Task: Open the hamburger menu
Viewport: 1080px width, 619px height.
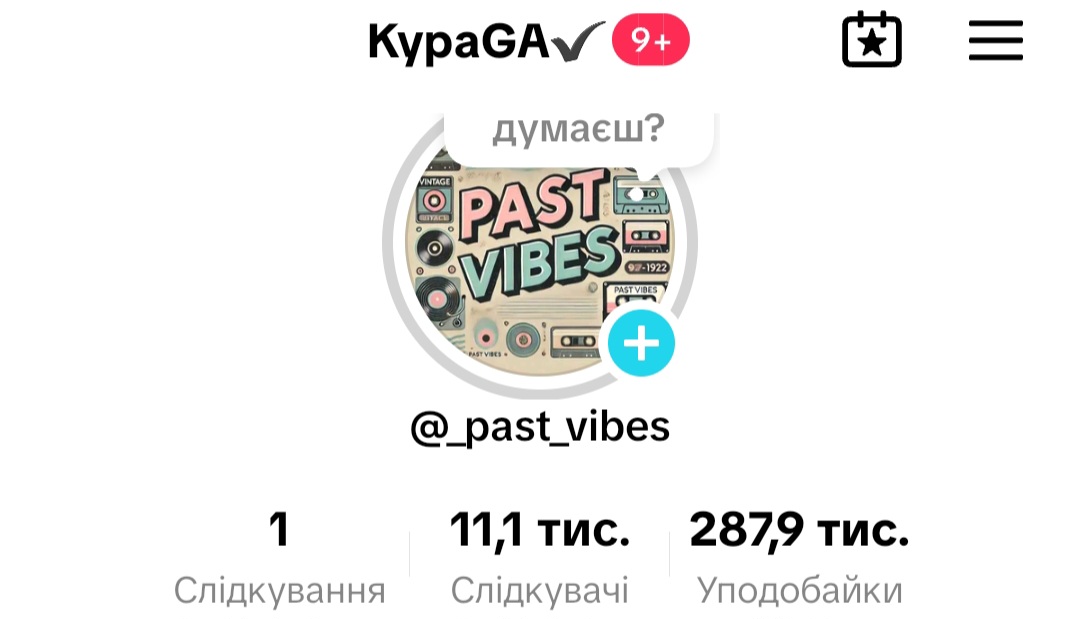Action: coord(995,41)
